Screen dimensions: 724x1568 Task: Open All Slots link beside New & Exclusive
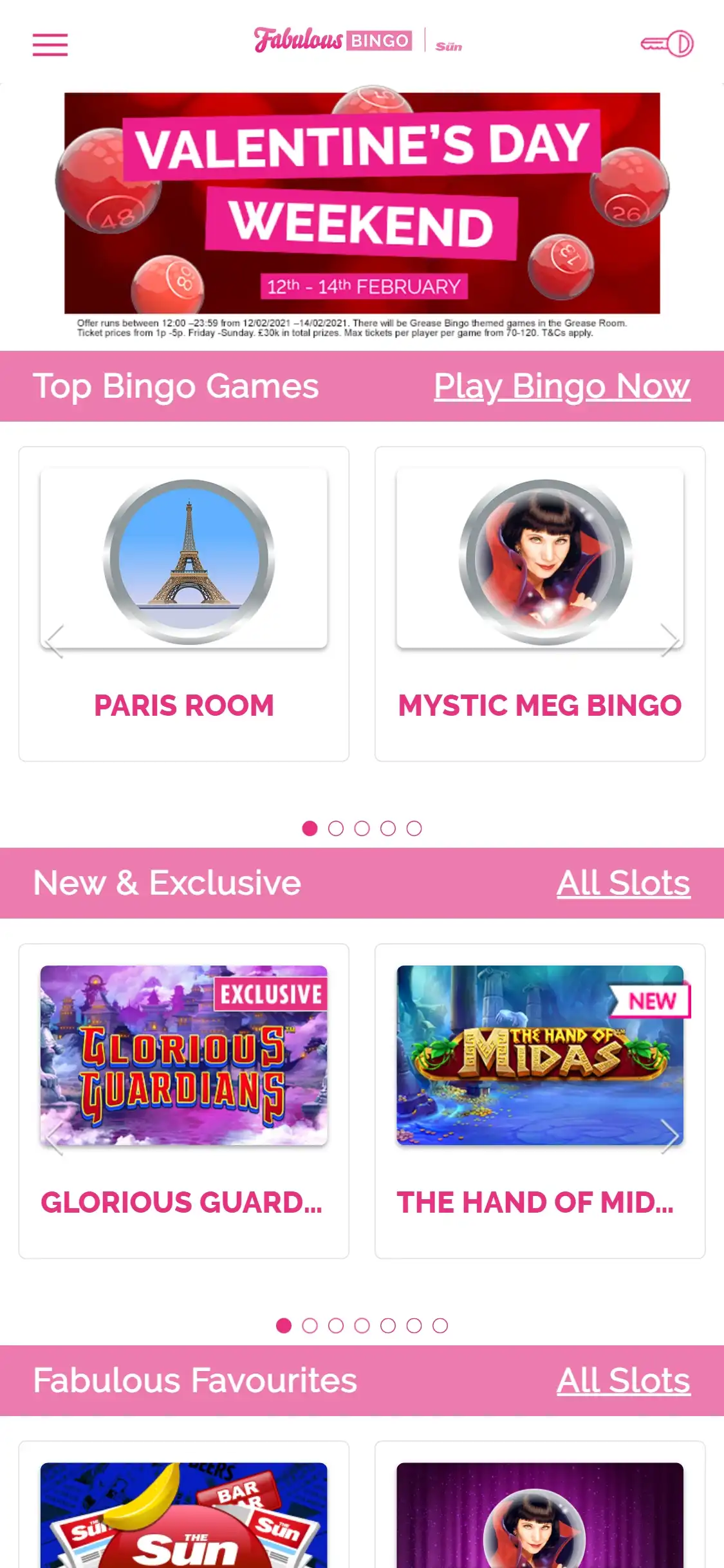point(623,882)
